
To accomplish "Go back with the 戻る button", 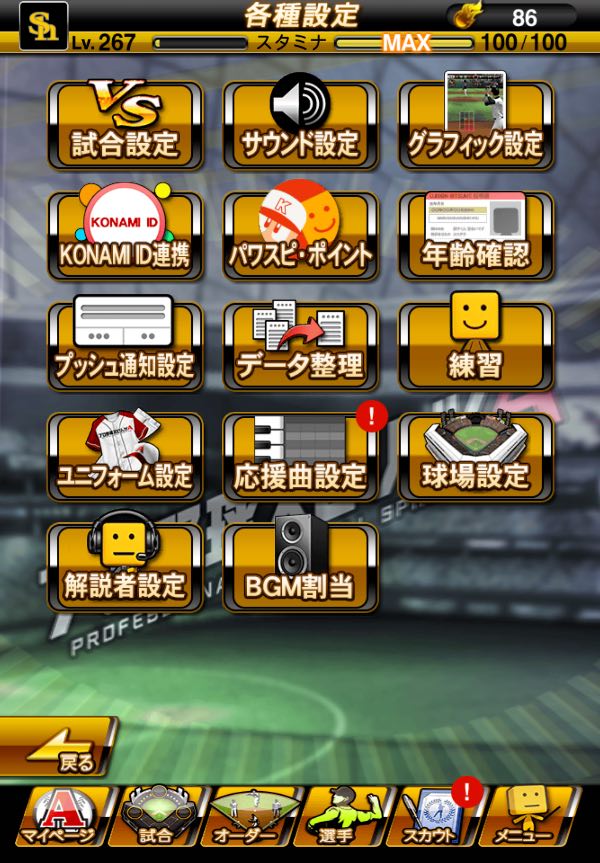I will tap(58, 750).
